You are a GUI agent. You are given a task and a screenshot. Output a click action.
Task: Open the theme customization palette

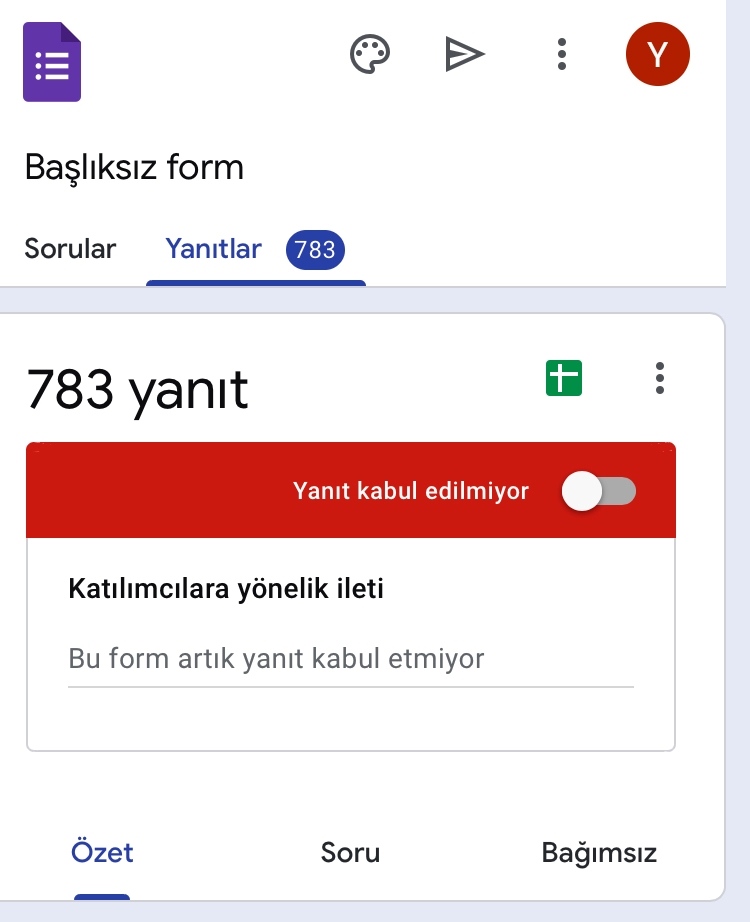pyautogui.click(x=370, y=54)
